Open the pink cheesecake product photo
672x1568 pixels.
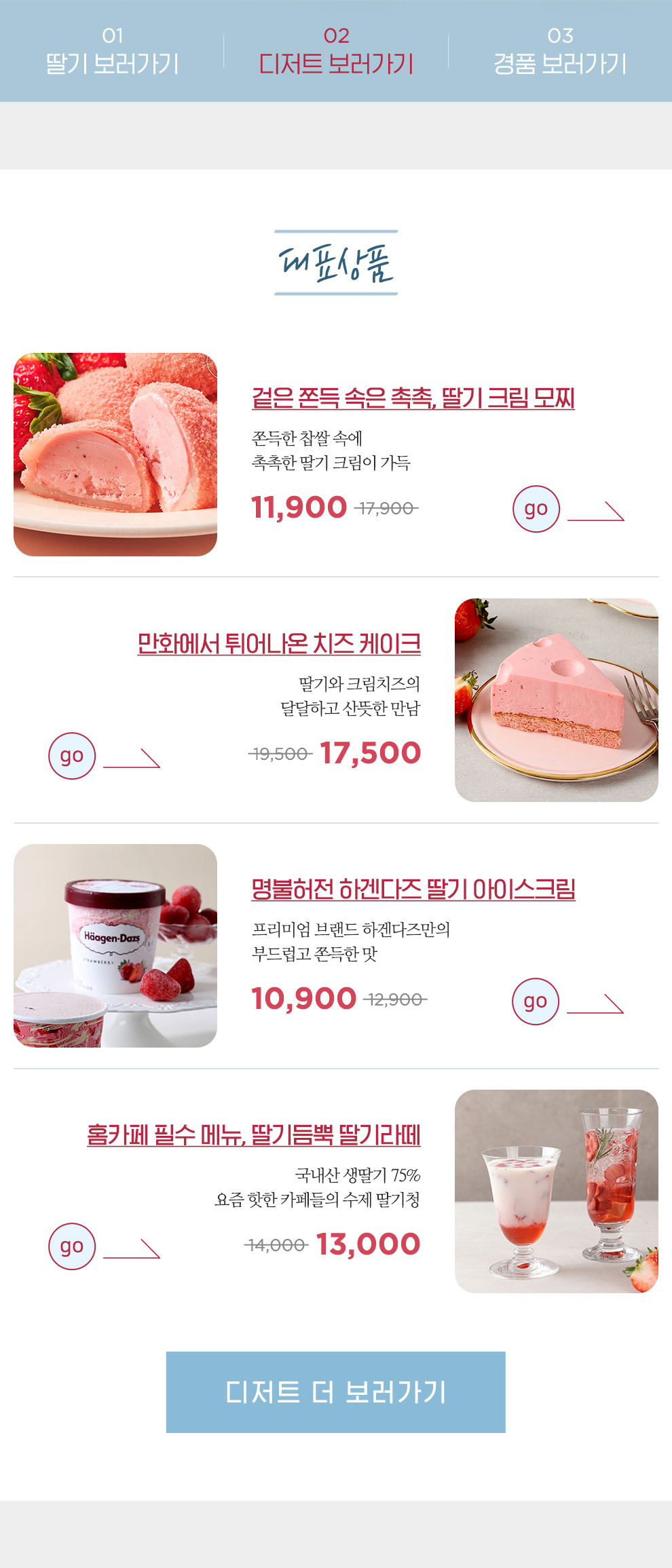point(557,700)
